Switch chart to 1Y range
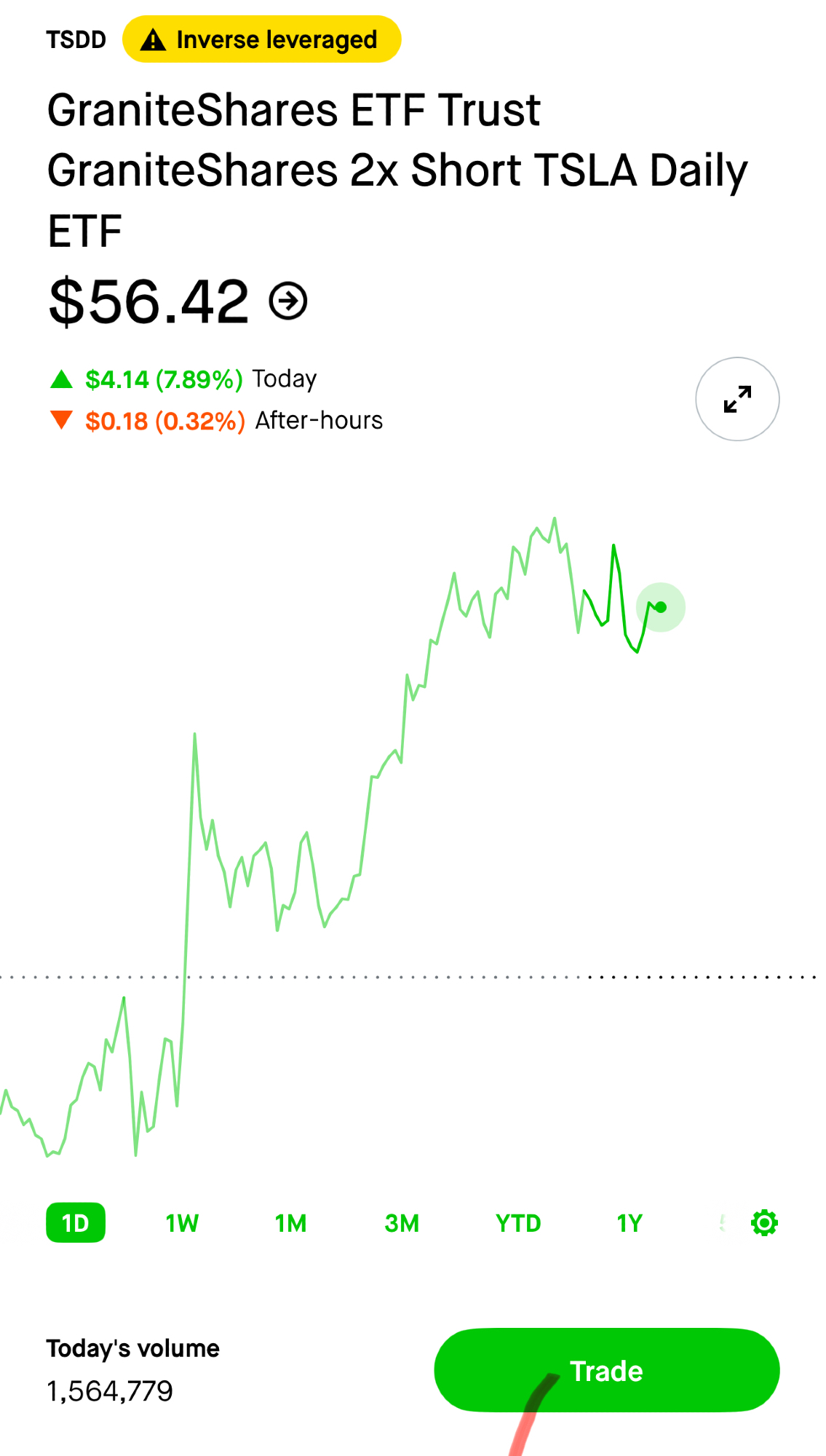The height and width of the screenshot is (1456, 826). coord(630,1223)
